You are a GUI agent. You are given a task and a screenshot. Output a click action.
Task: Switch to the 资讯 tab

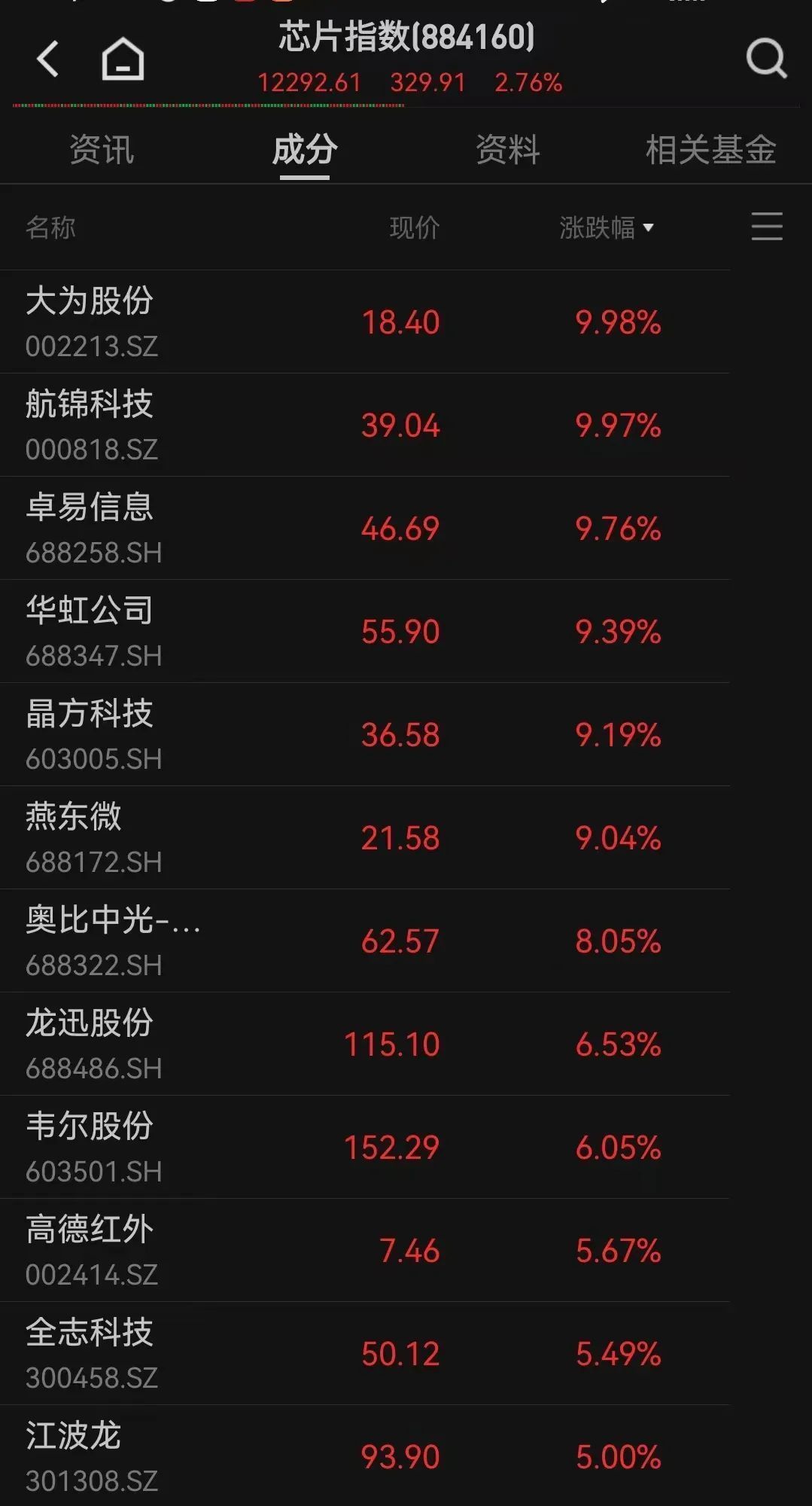coord(102,150)
